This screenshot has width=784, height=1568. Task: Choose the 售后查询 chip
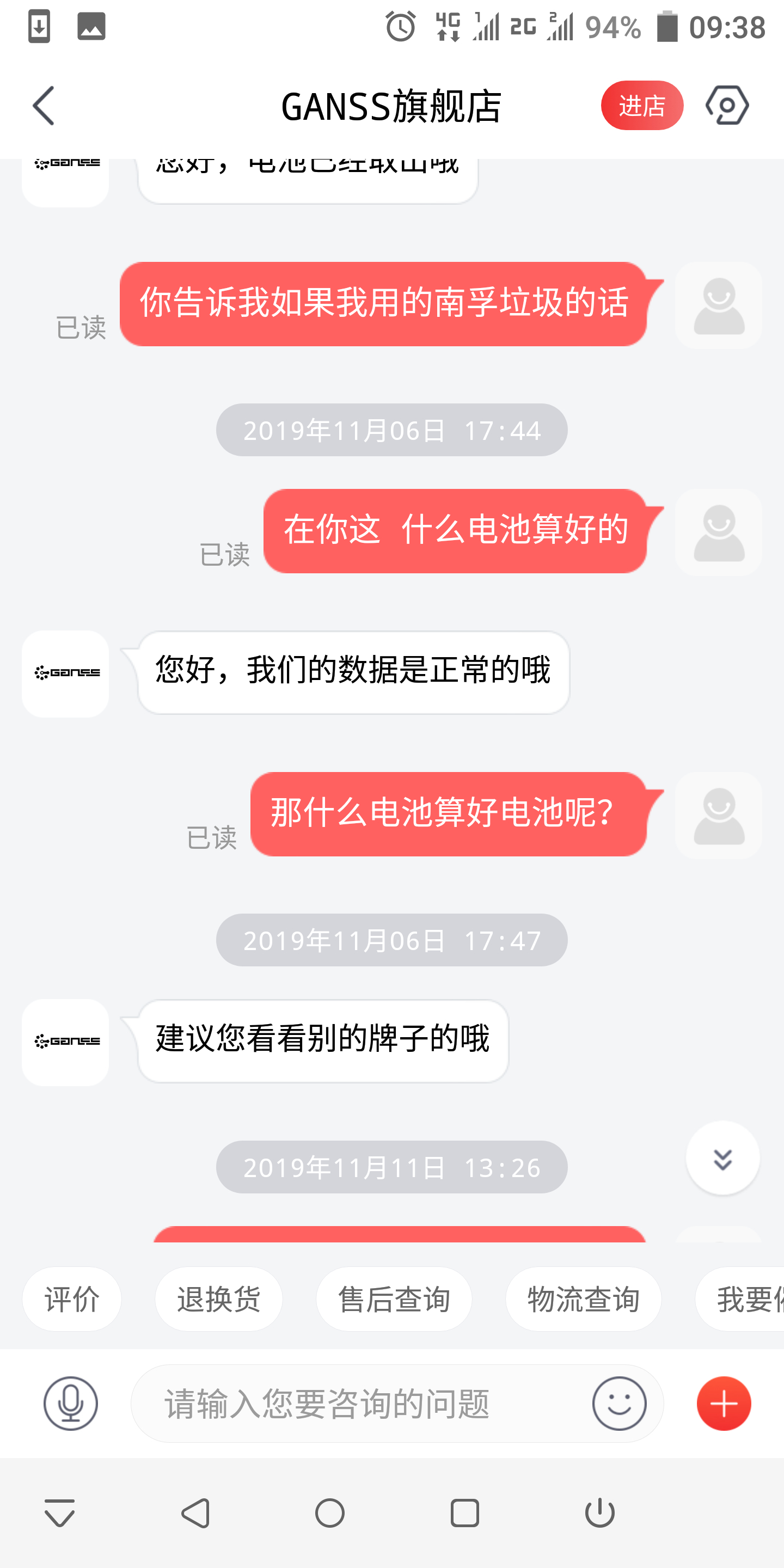394,1299
